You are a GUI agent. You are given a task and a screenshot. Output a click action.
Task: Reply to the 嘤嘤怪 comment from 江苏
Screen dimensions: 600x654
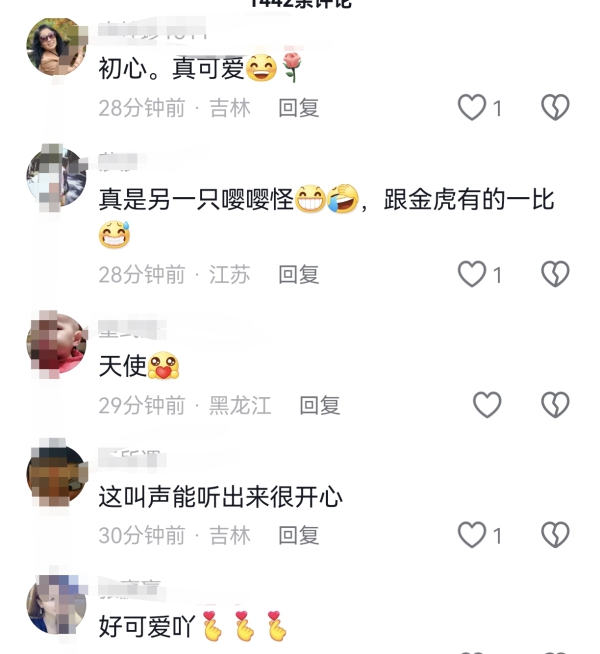[298, 274]
